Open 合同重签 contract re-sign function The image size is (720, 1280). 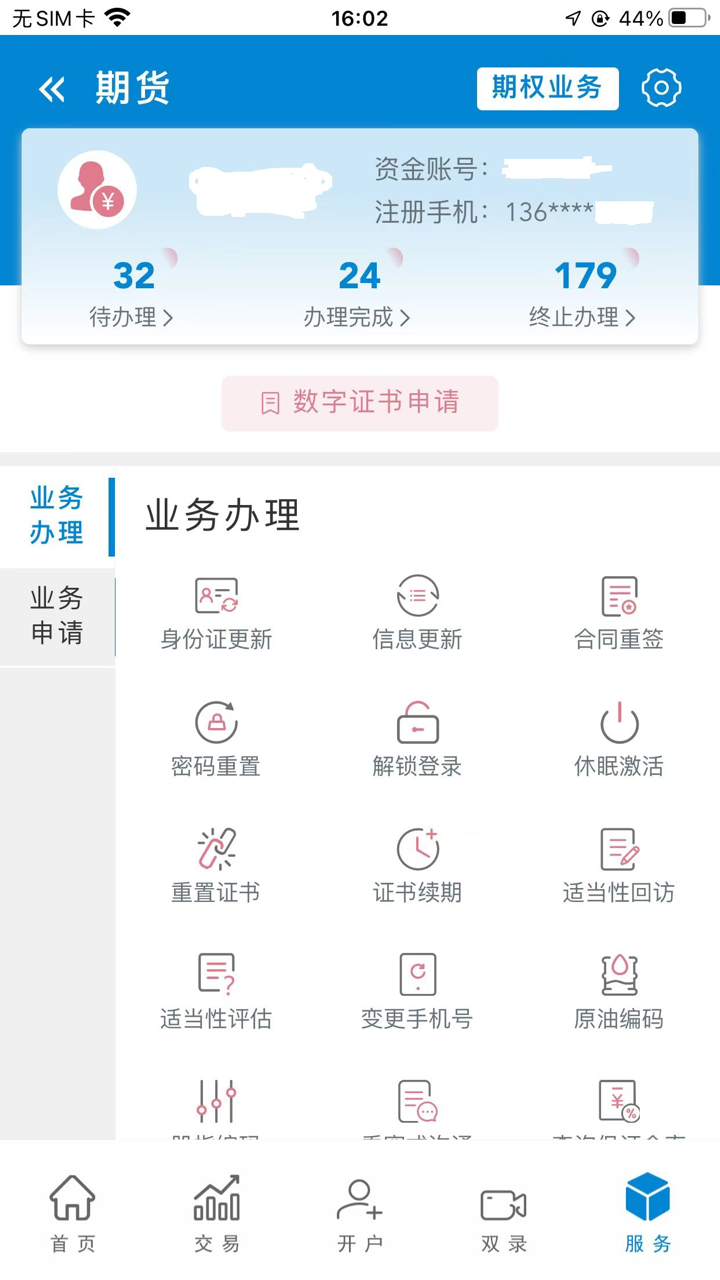(x=619, y=613)
